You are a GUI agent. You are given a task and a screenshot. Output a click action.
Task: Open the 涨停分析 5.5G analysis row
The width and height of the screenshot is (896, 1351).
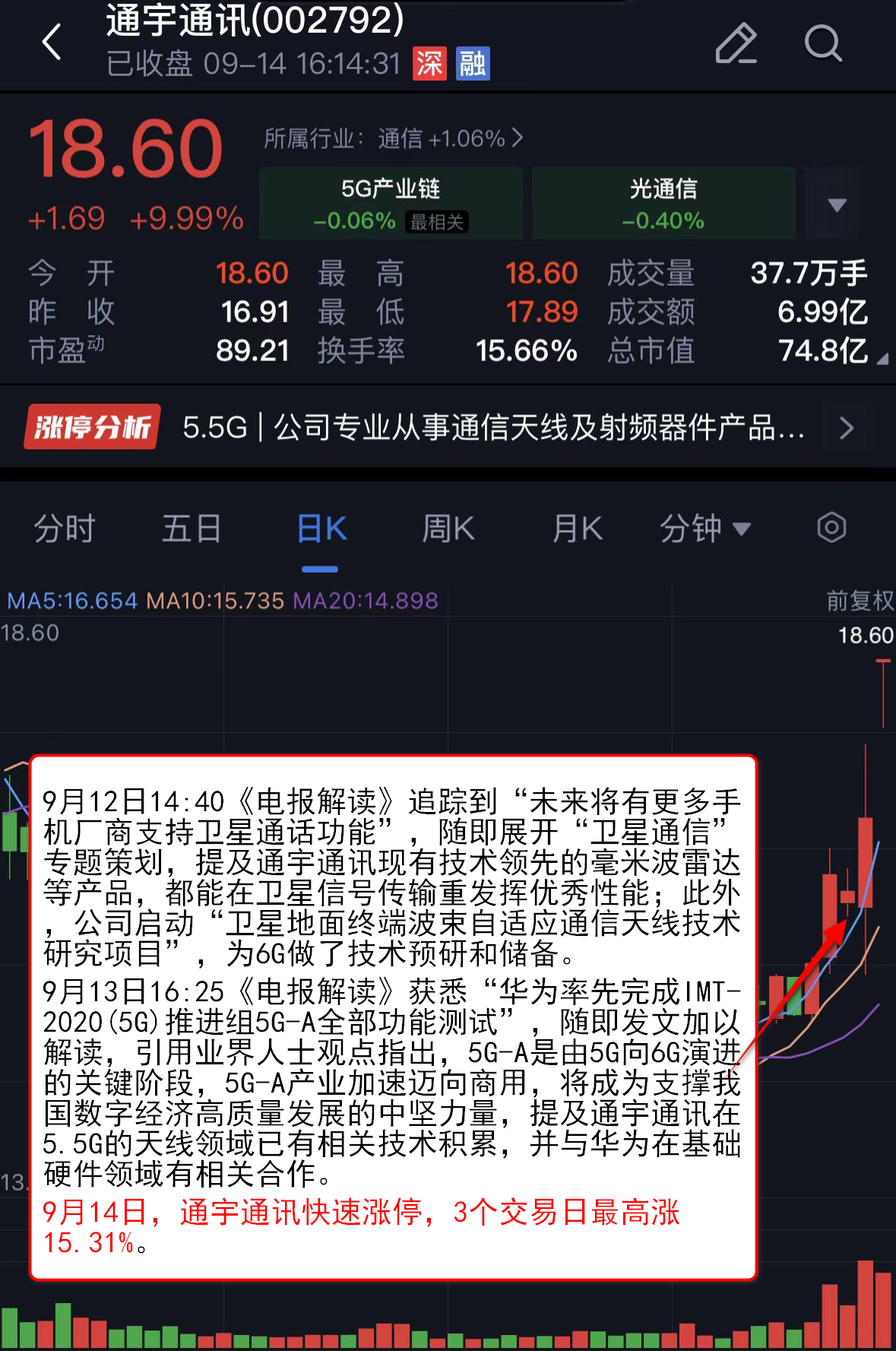click(447, 428)
